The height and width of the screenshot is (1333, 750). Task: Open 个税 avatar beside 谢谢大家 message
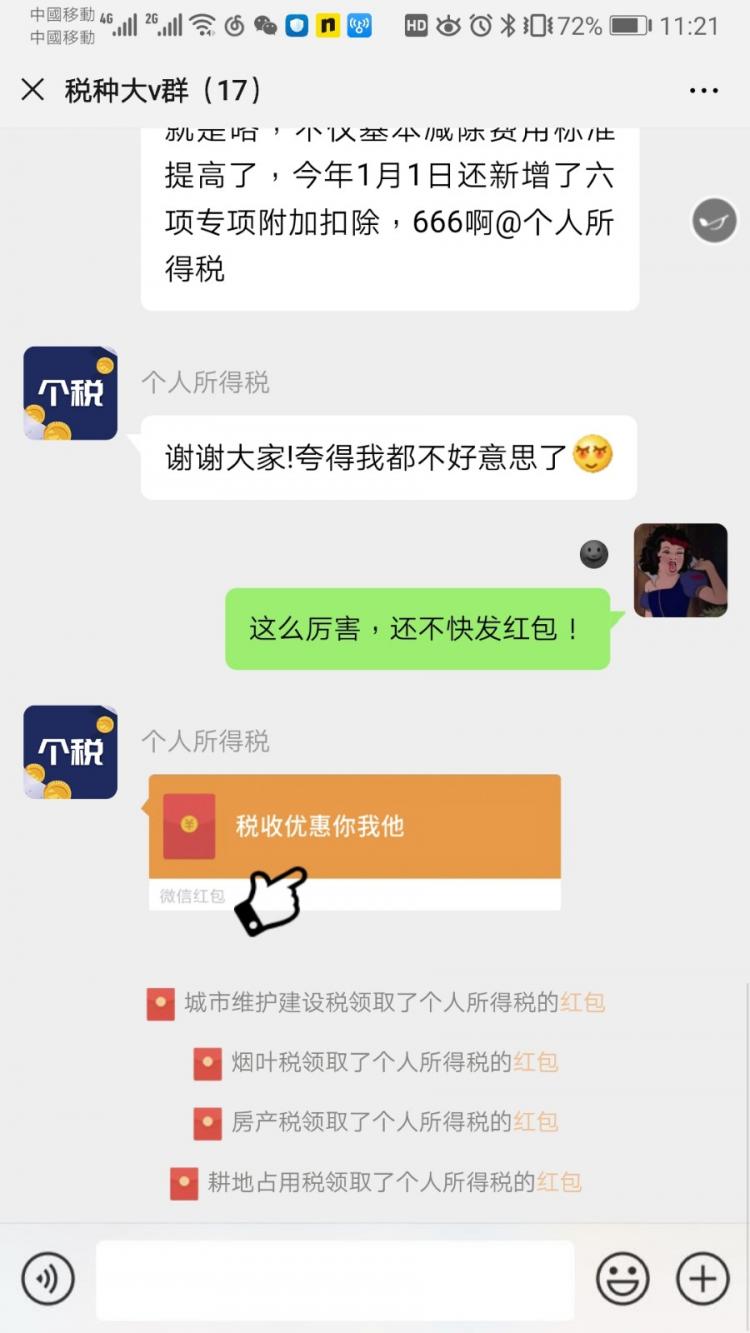click(70, 393)
